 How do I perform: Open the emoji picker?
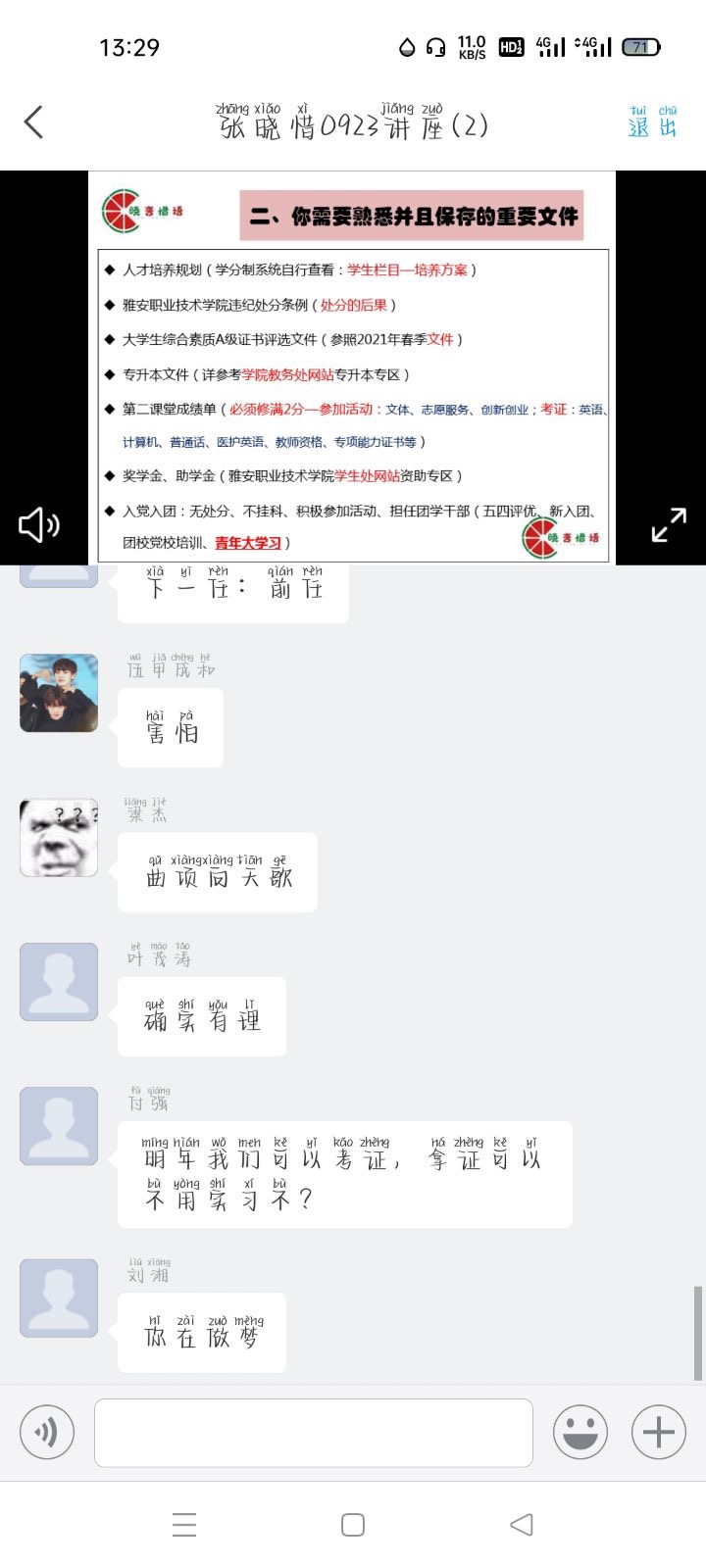click(580, 1432)
